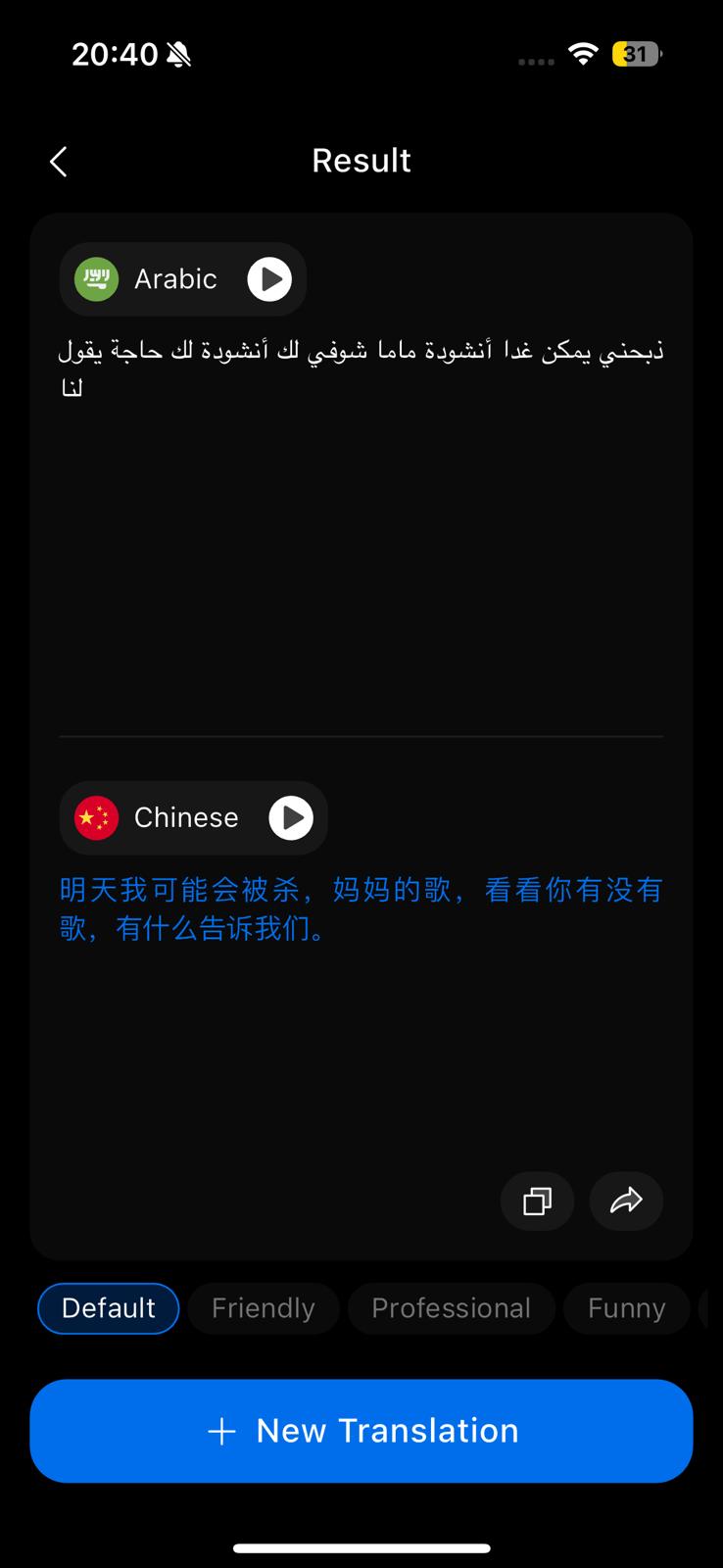The height and width of the screenshot is (1568, 723).
Task: Go back using the top-left arrow
Action: pos(59,162)
